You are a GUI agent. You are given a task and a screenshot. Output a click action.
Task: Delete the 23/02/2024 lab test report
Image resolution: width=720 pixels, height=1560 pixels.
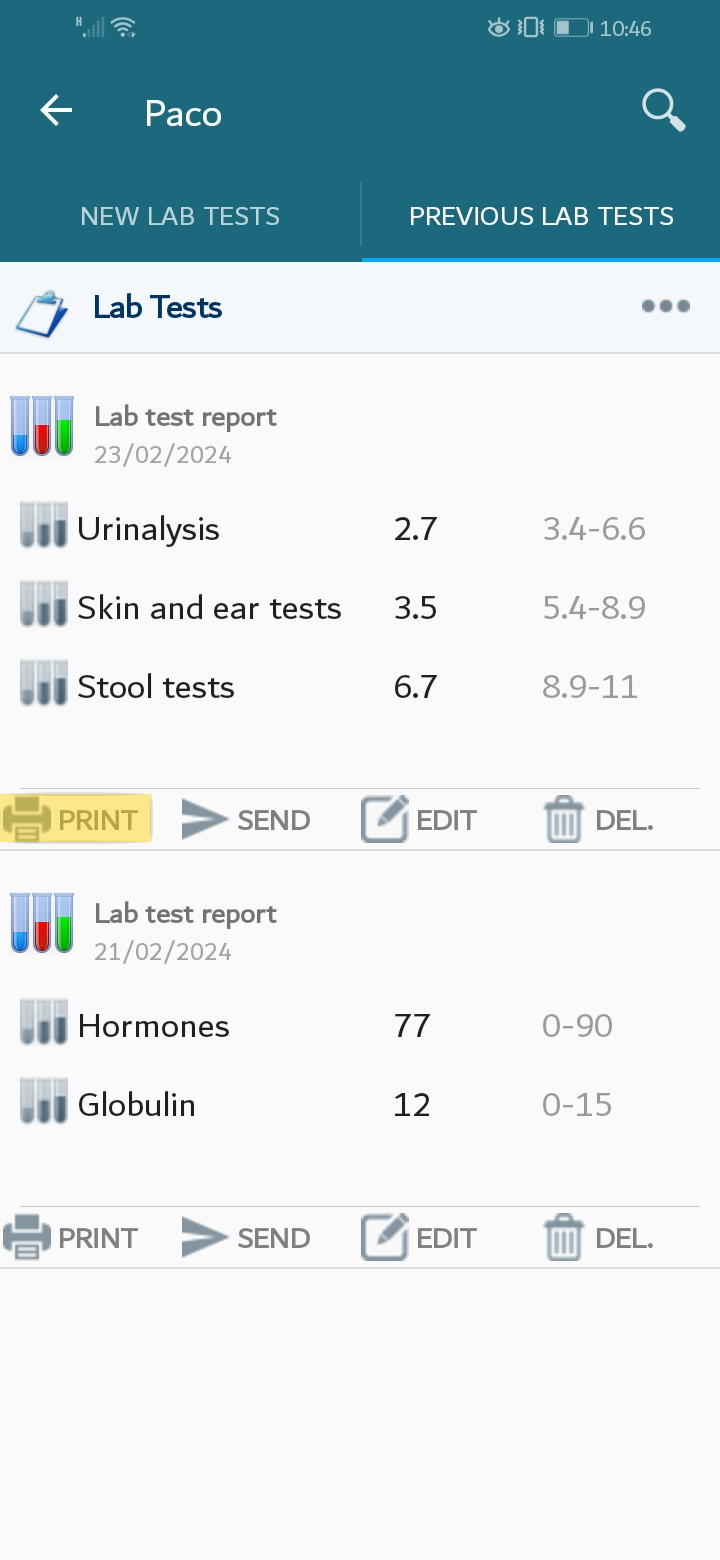click(598, 820)
